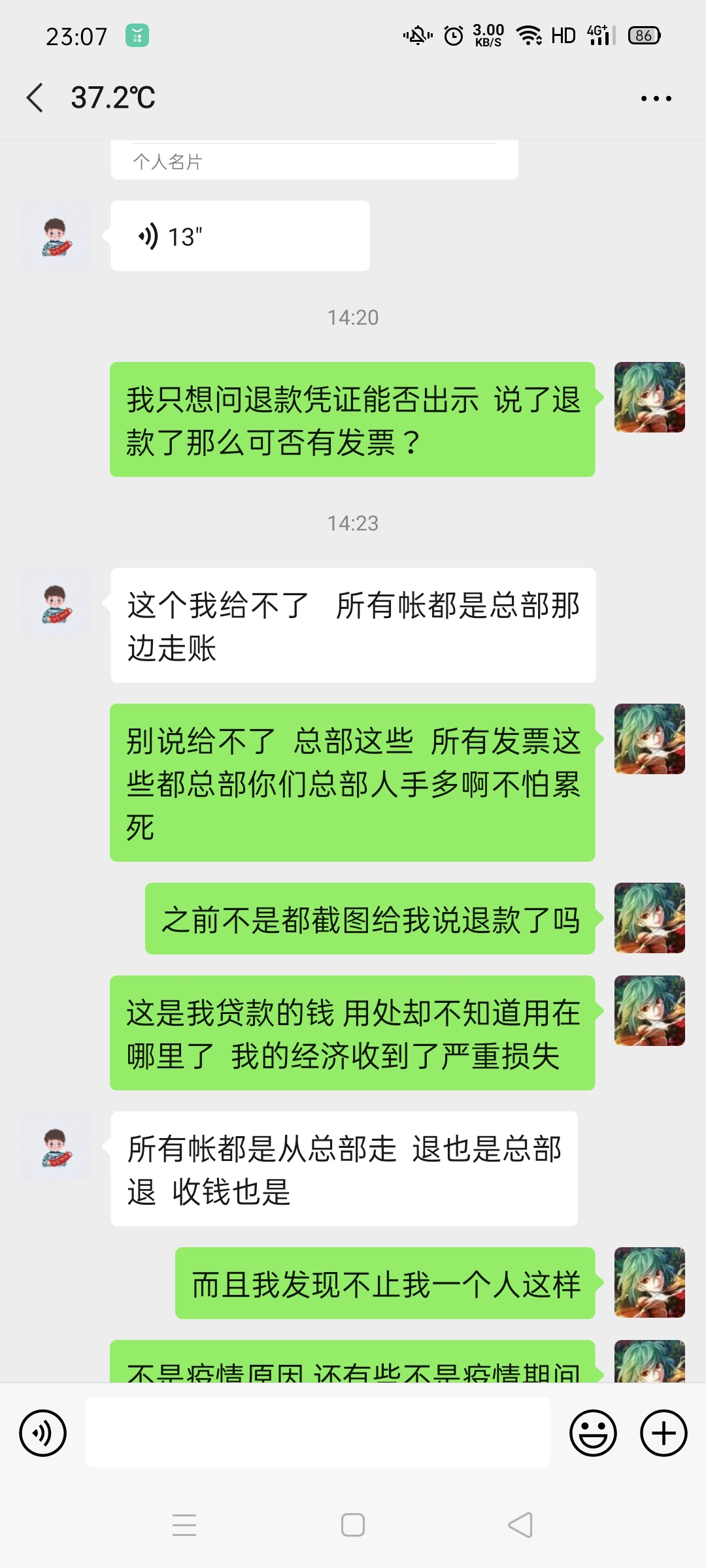Open the chat's three-dot options menu
The width and height of the screenshot is (706, 1568).
click(656, 99)
